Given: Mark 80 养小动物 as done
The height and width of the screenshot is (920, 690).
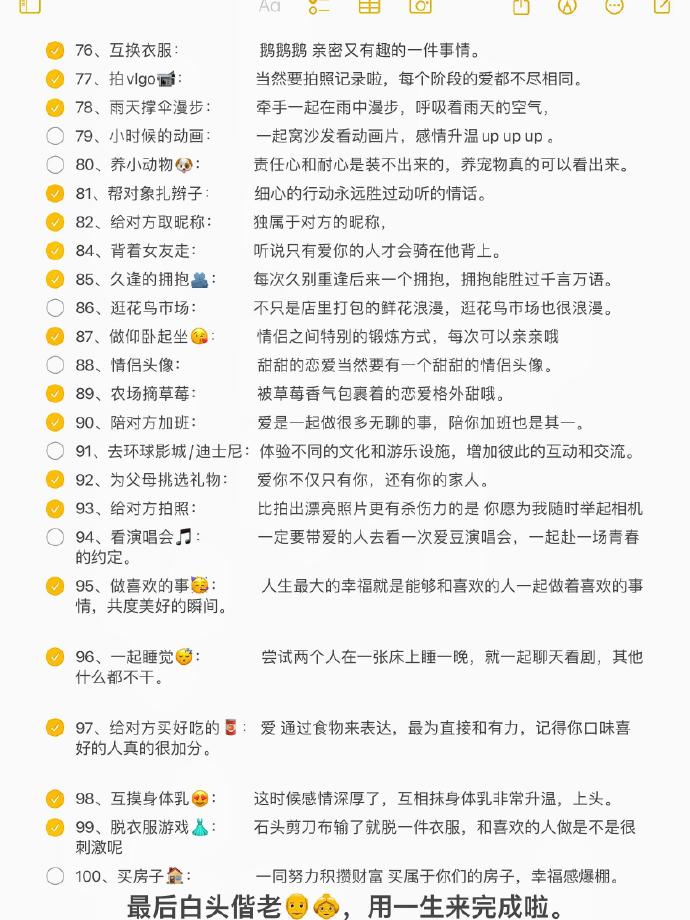Looking at the screenshot, I should point(55,165).
